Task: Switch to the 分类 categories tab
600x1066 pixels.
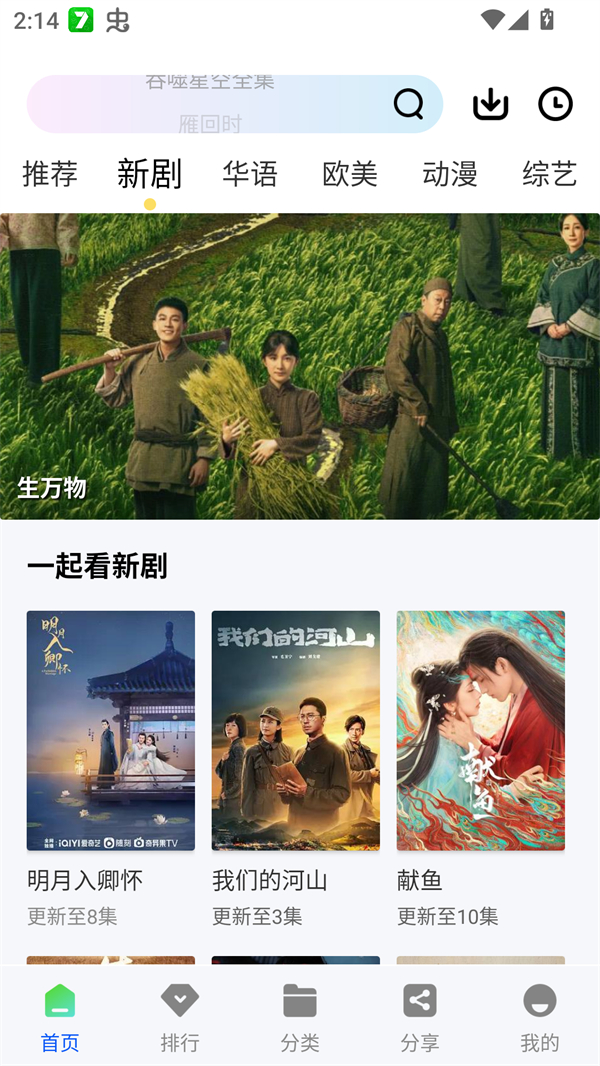Action: point(300,1016)
